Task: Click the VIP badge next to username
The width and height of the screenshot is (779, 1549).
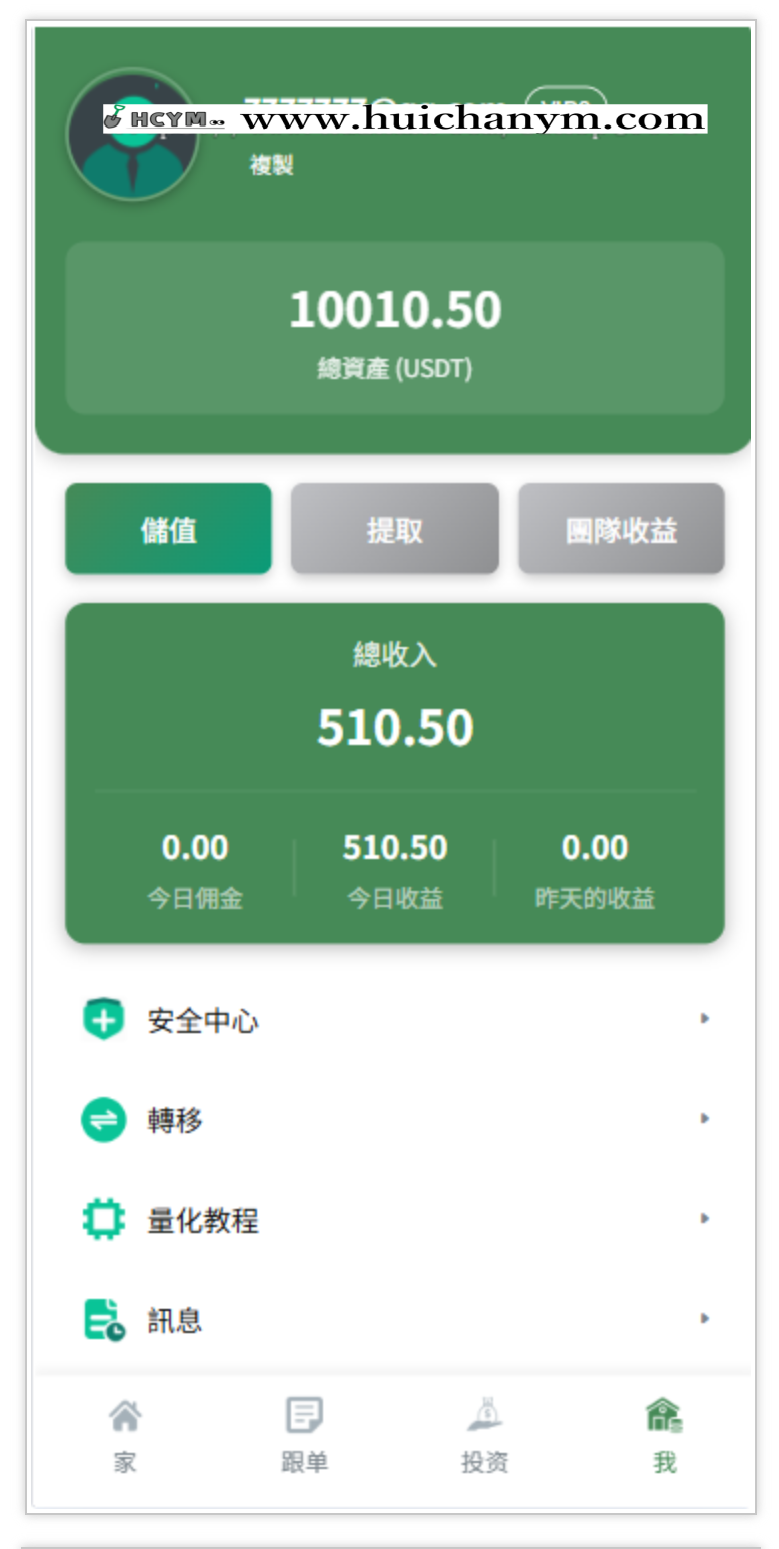Action: (x=565, y=107)
